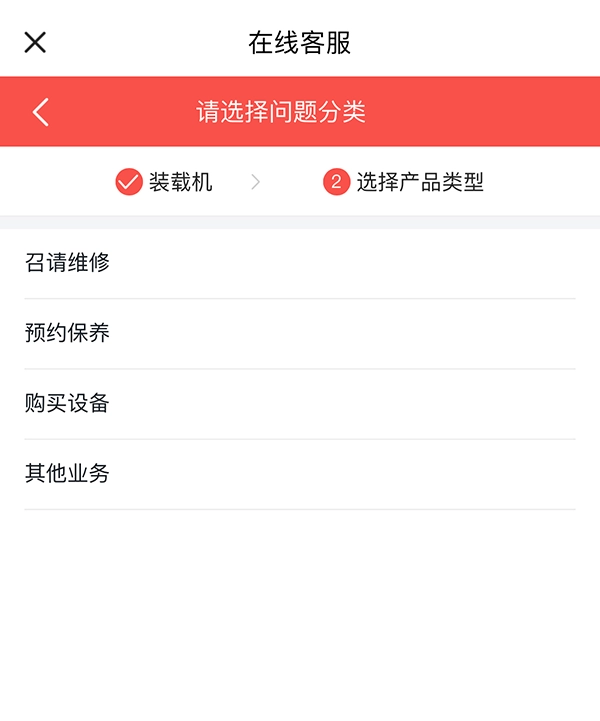Go back using the red header arrow

click(x=41, y=112)
